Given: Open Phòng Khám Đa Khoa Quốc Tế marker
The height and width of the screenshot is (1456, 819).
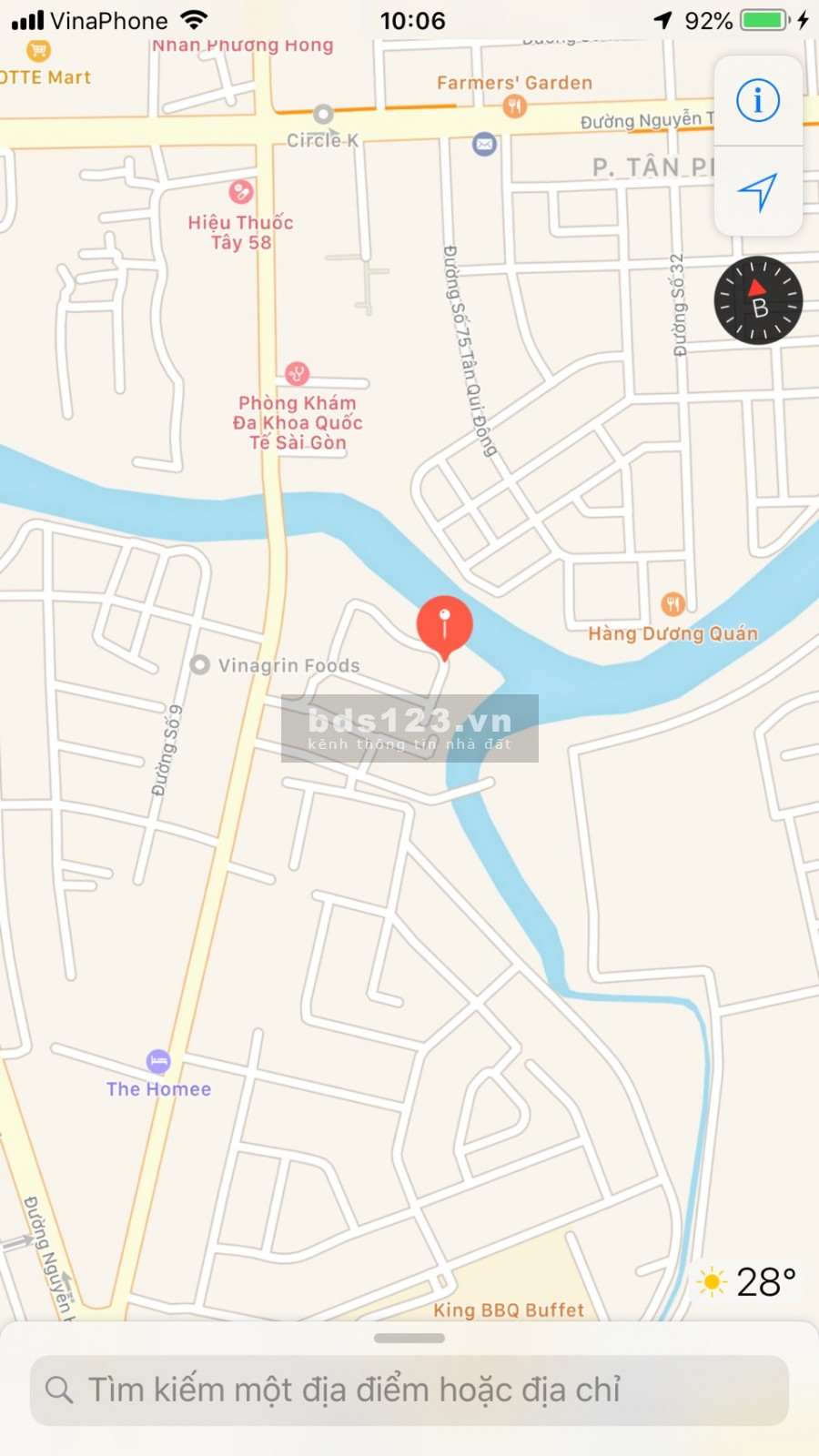Looking at the screenshot, I should pos(298,373).
